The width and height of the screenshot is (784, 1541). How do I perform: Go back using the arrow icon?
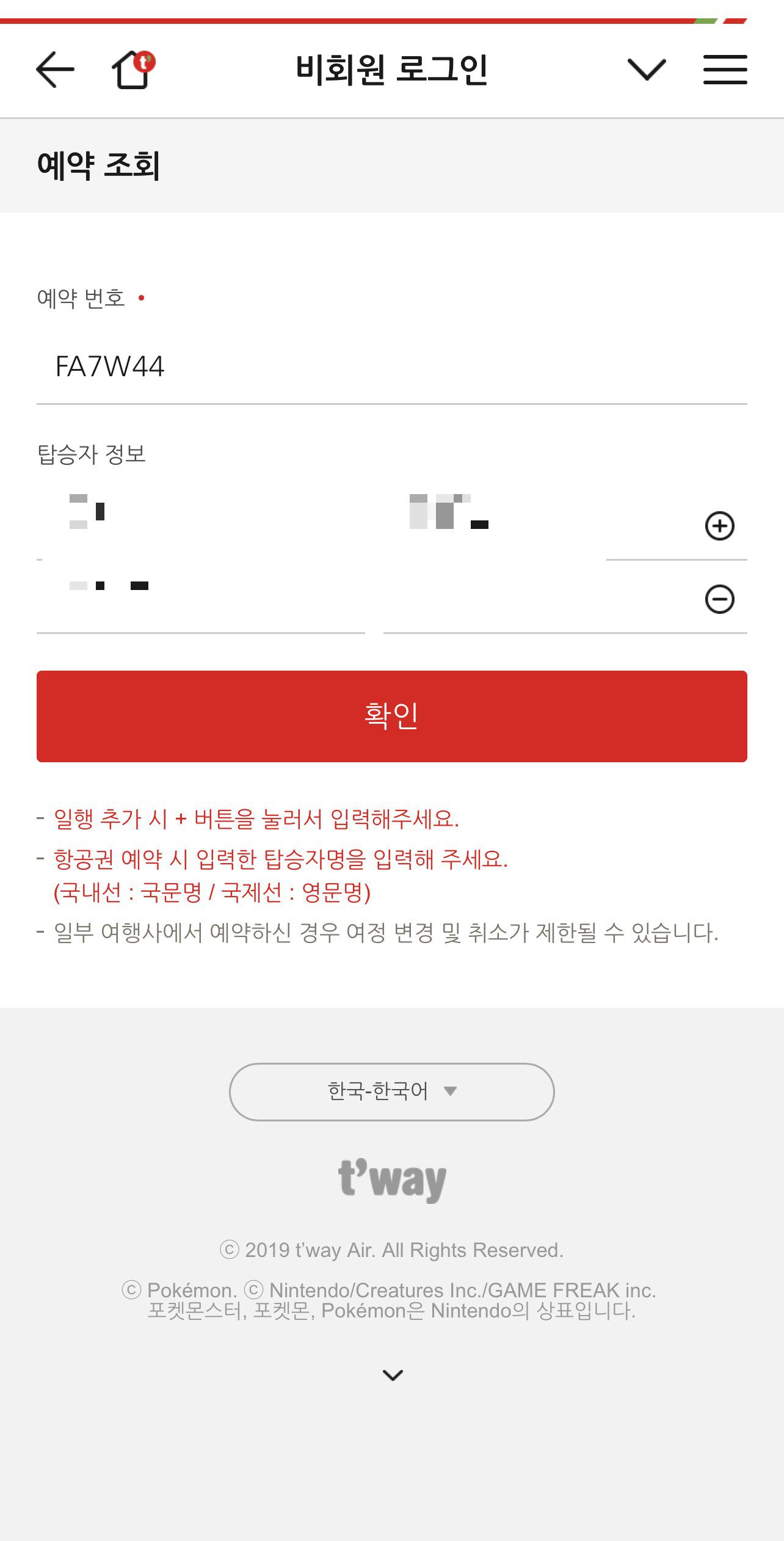(x=55, y=69)
